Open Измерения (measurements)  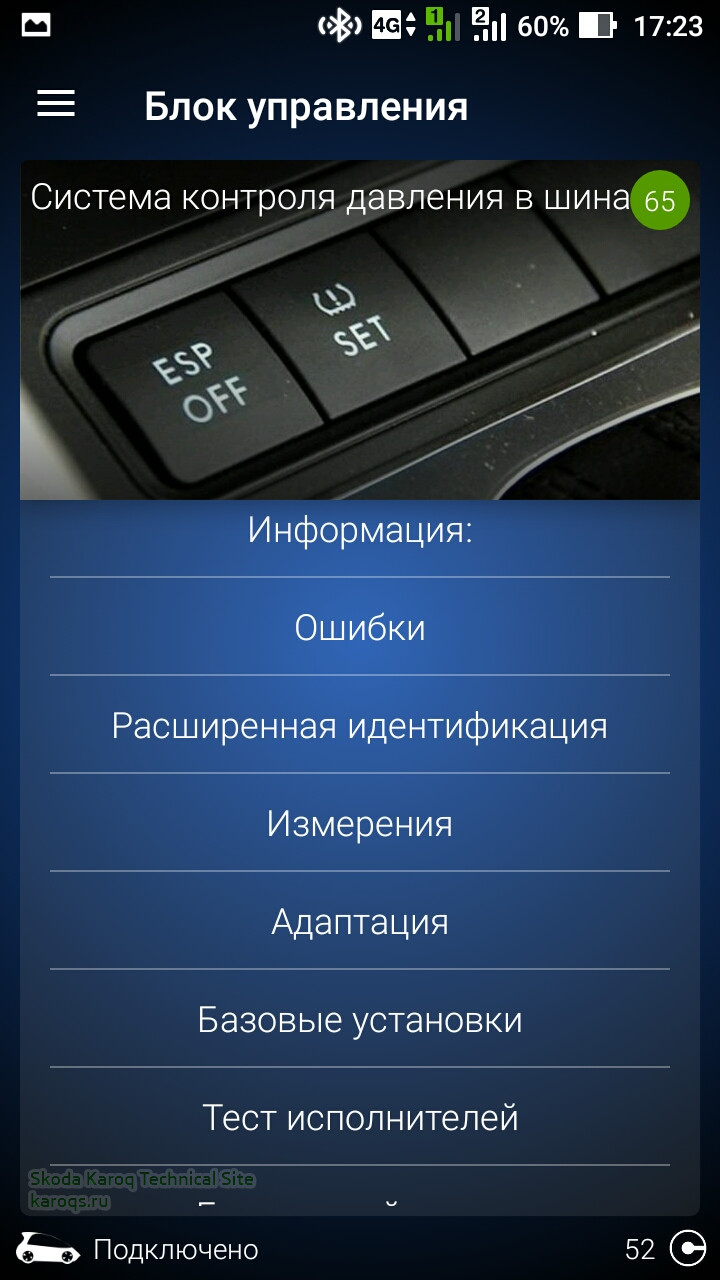(x=360, y=824)
